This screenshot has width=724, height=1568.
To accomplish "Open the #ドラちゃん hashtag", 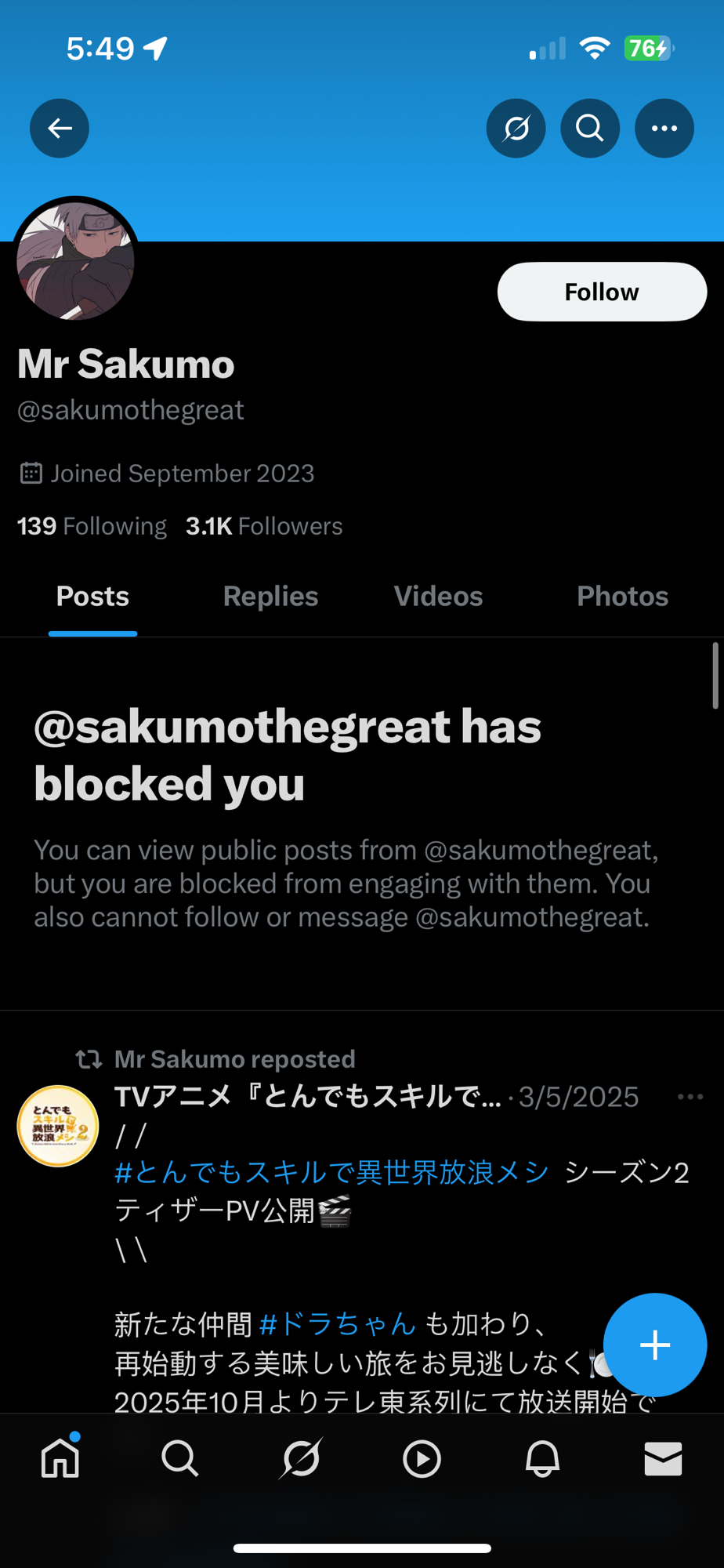I will [x=337, y=1324].
